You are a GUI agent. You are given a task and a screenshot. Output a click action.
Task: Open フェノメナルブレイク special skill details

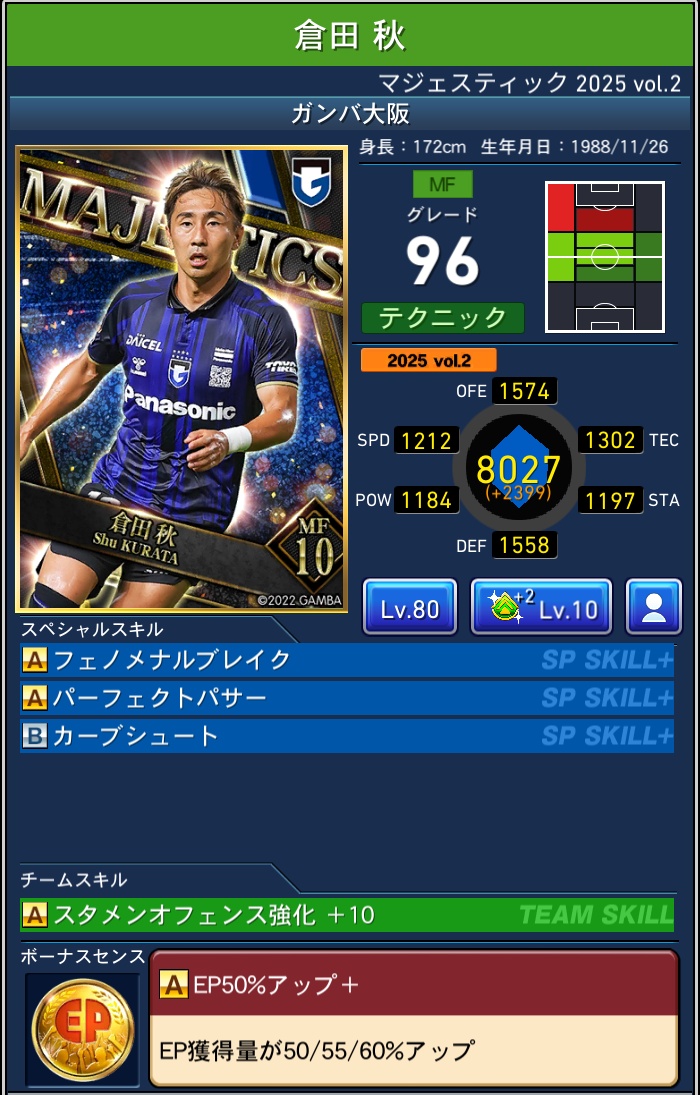(346, 660)
